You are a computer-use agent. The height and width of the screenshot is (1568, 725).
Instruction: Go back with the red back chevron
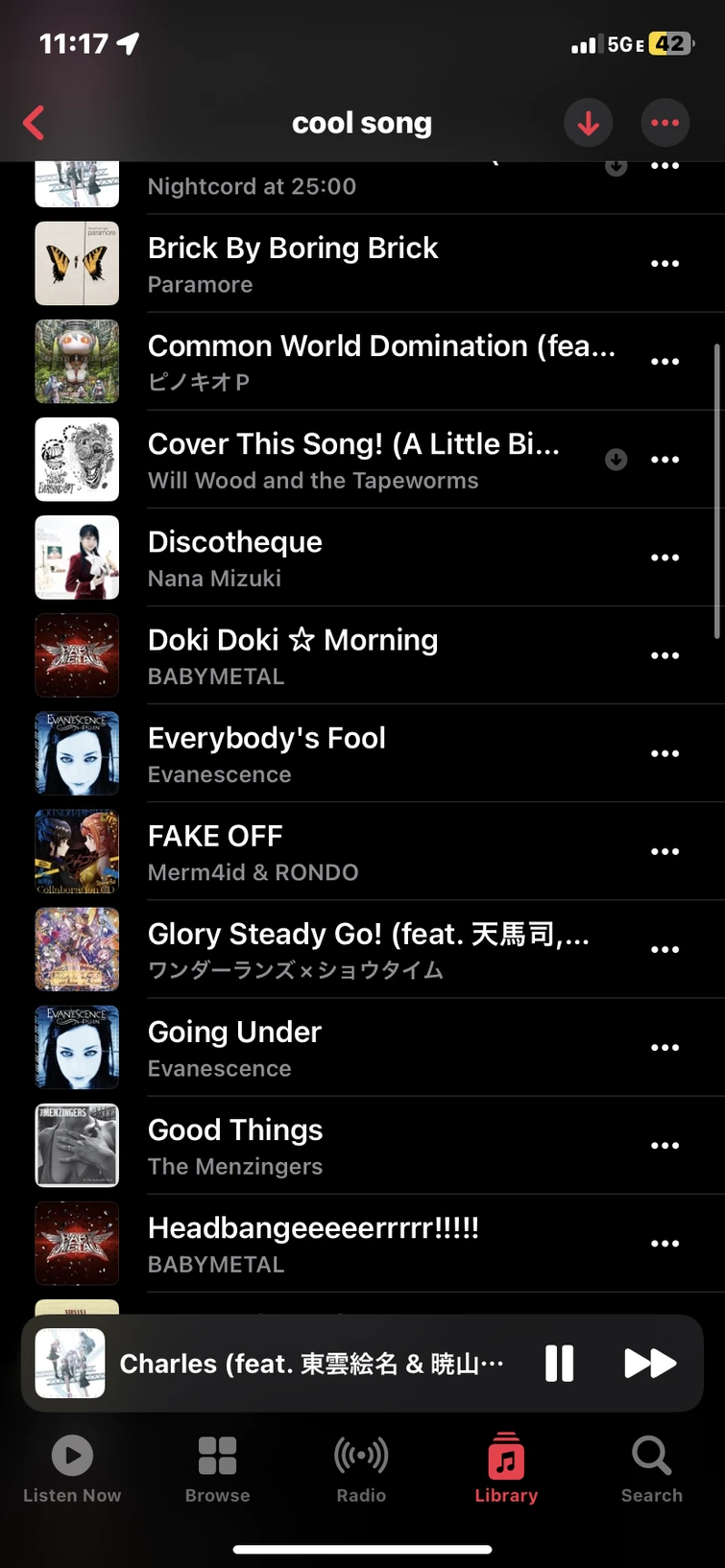point(34,123)
